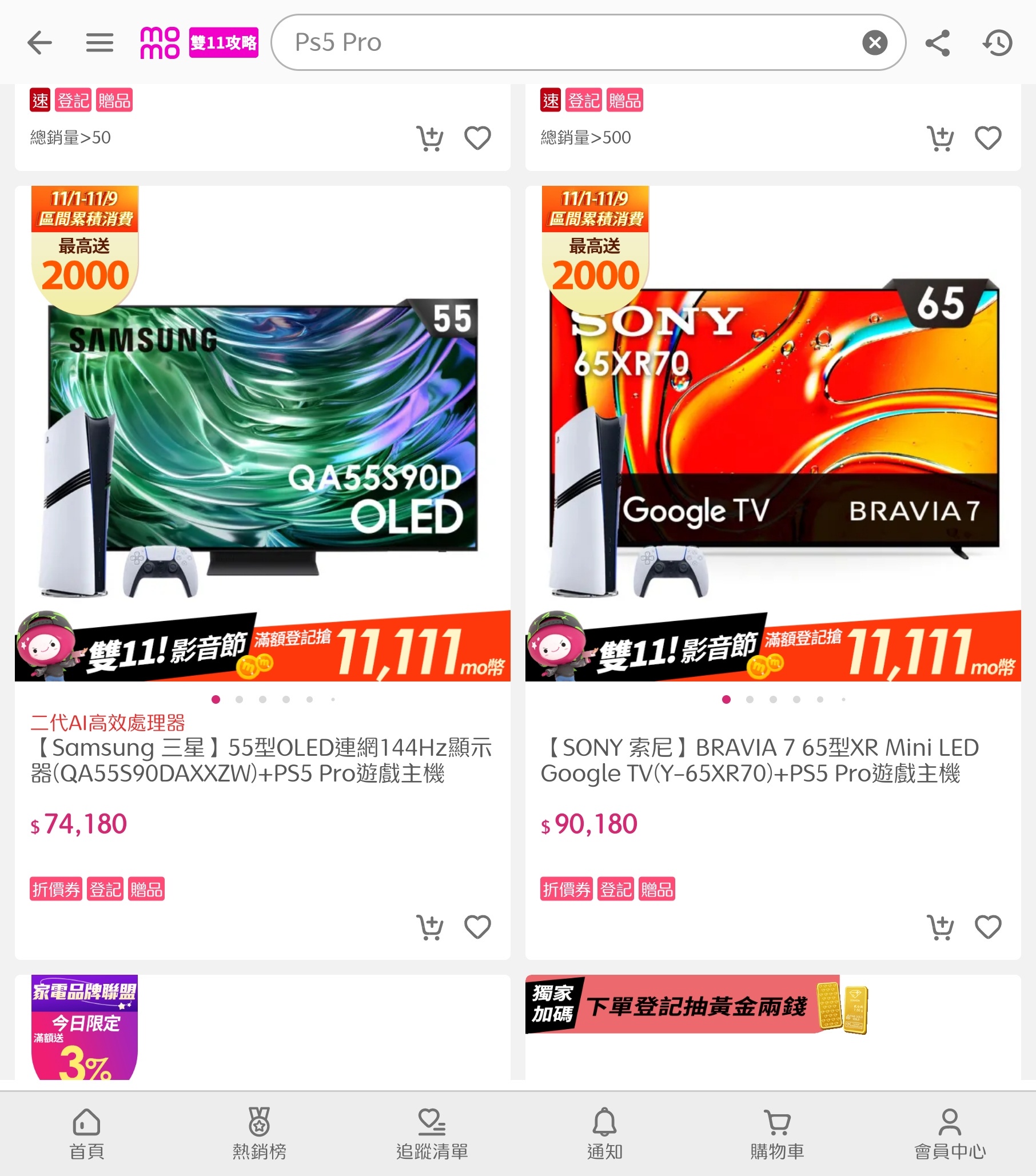Screen dimensions: 1036x1176
Task: View 購物車 shopping cart
Action: click(776, 1134)
